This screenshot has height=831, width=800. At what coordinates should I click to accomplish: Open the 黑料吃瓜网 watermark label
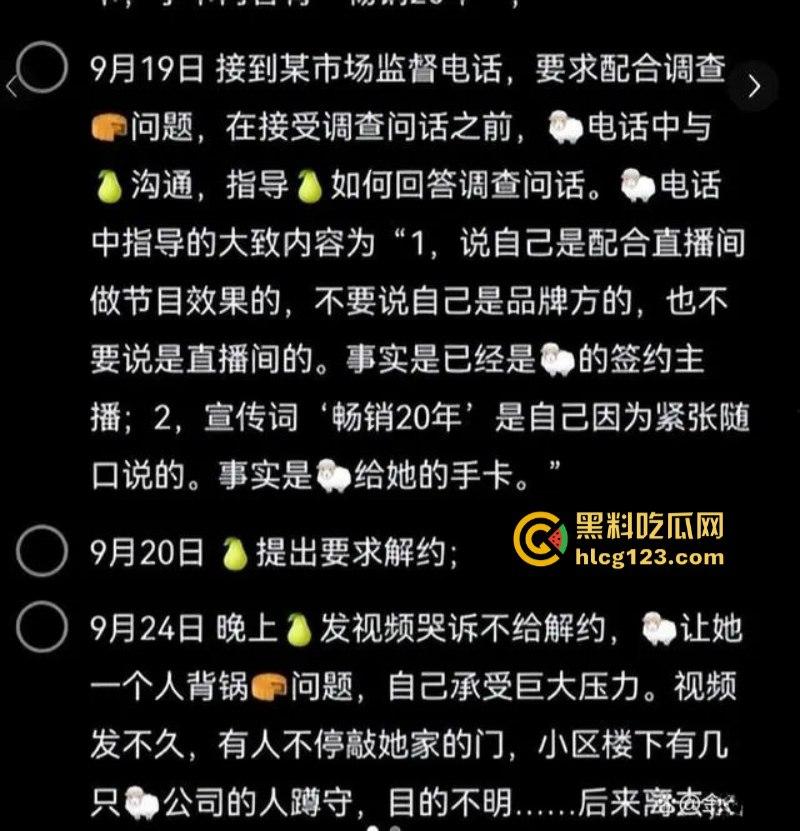650,526
